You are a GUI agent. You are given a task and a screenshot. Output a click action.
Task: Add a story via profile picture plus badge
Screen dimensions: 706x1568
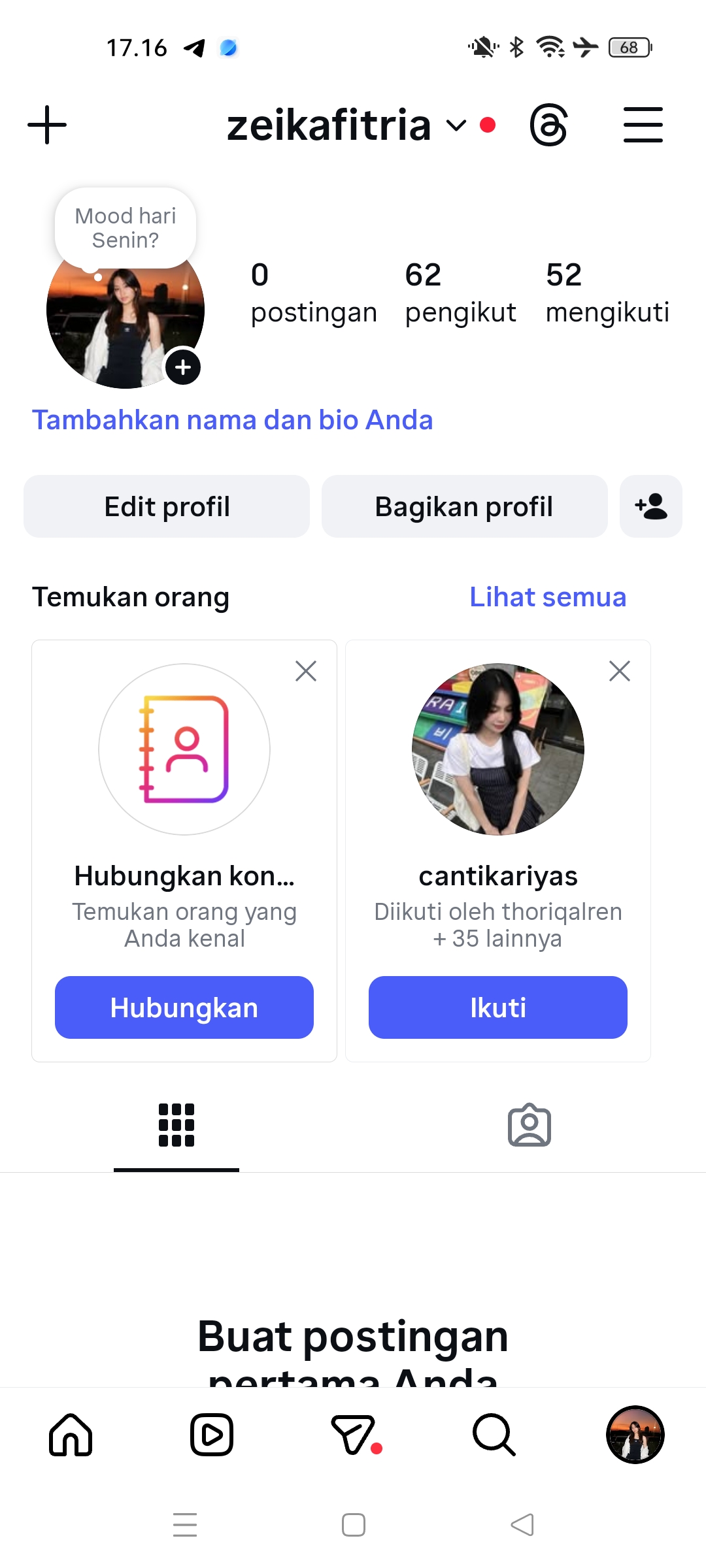183,367
